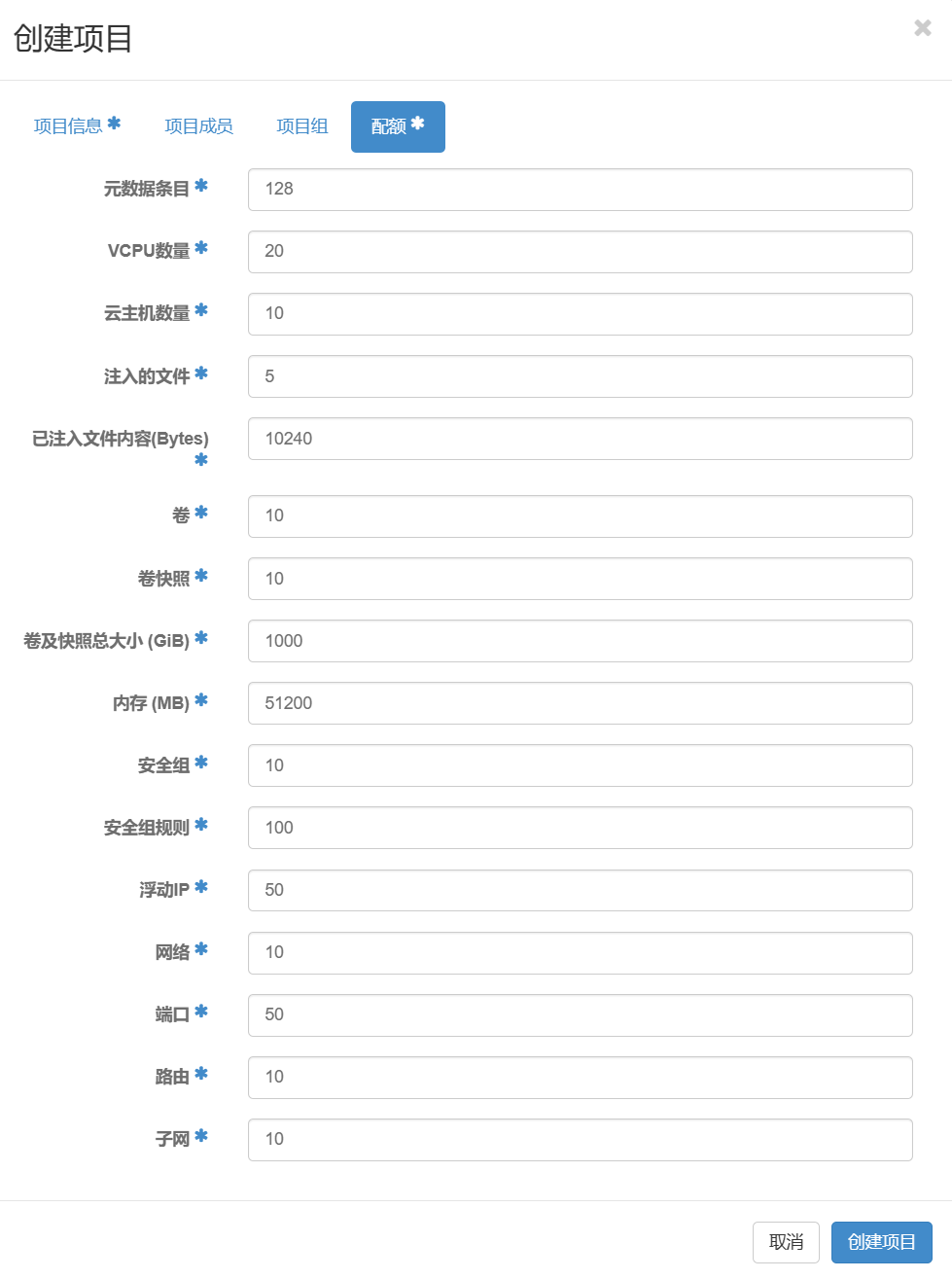This screenshot has height=1279, width=952.
Task: Submit with the 创建项目 button
Action: coord(881,1242)
